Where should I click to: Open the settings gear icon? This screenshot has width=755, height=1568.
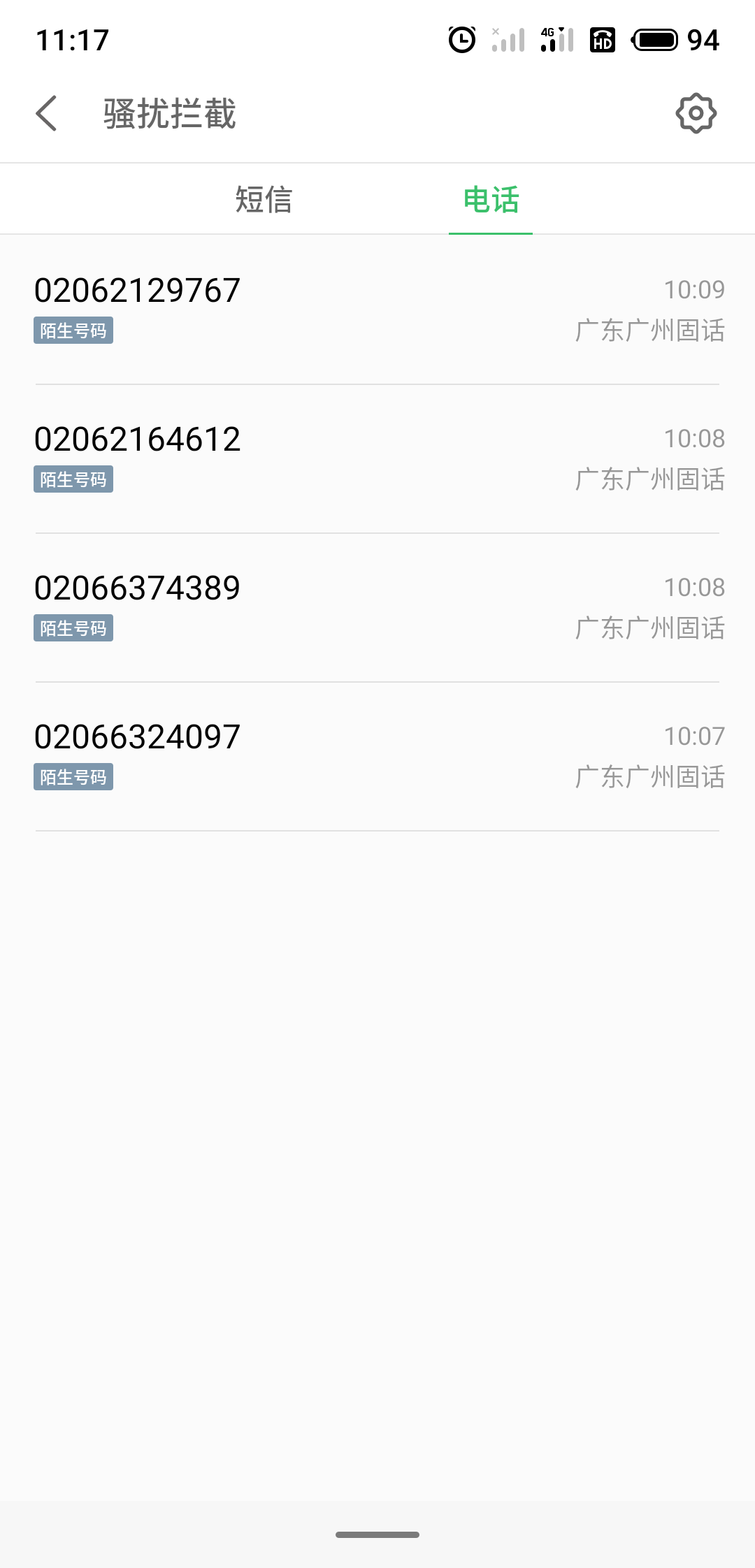pos(696,113)
